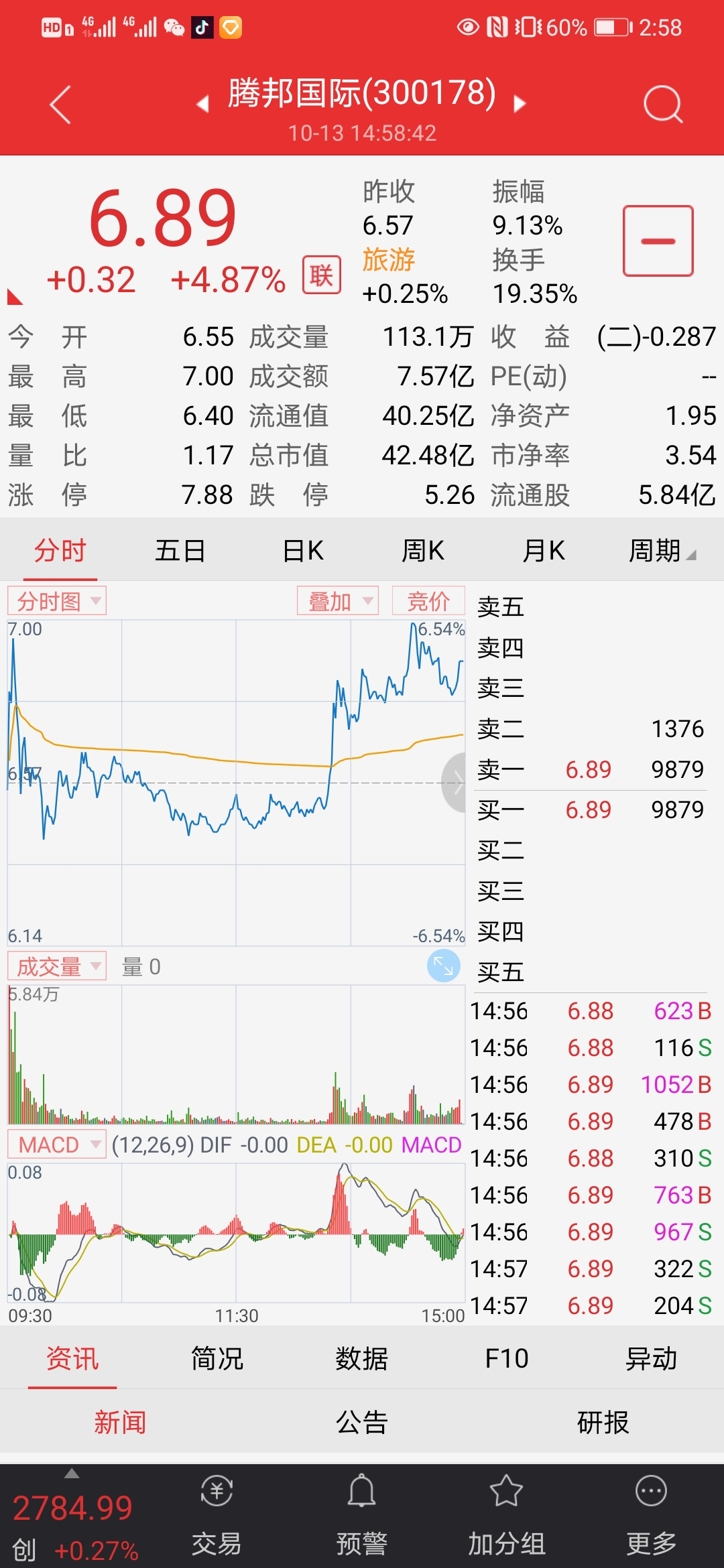Open the MACD indicator dropdown
The height and width of the screenshot is (1568, 724).
click(x=57, y=1145)
